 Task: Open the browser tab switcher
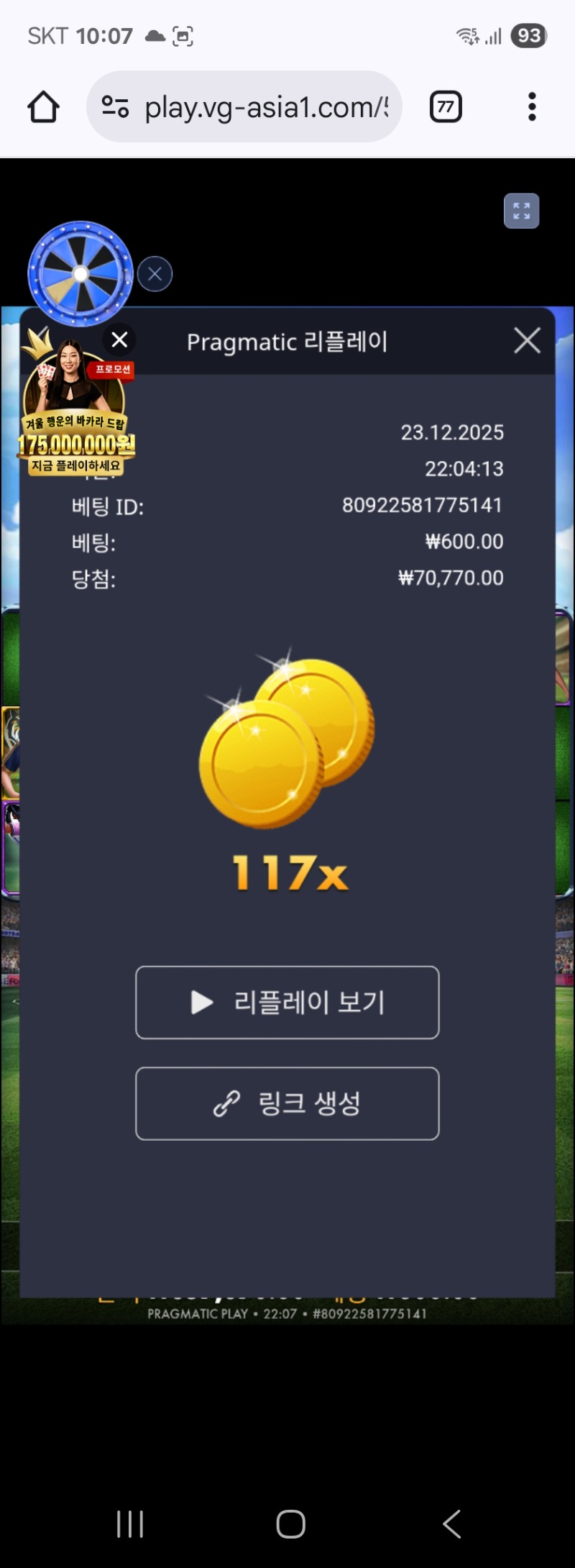point(446,107)
